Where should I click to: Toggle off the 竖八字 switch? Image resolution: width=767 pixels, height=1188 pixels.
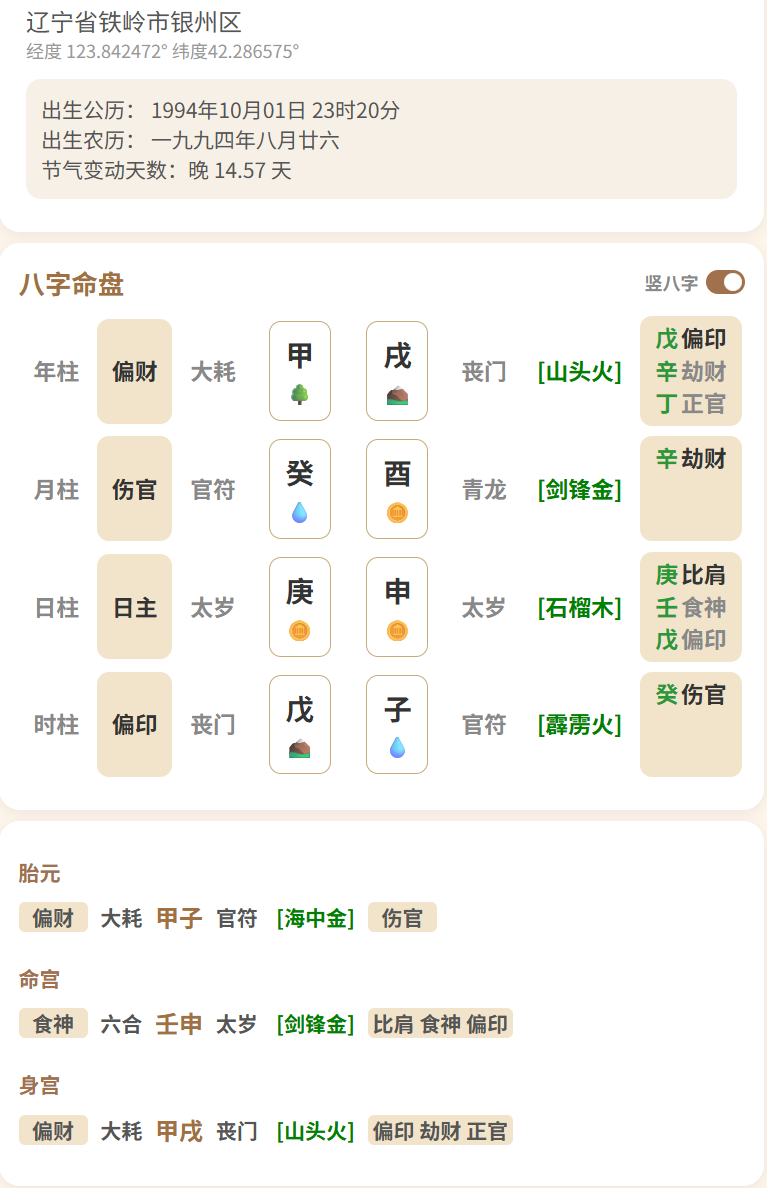725,283
